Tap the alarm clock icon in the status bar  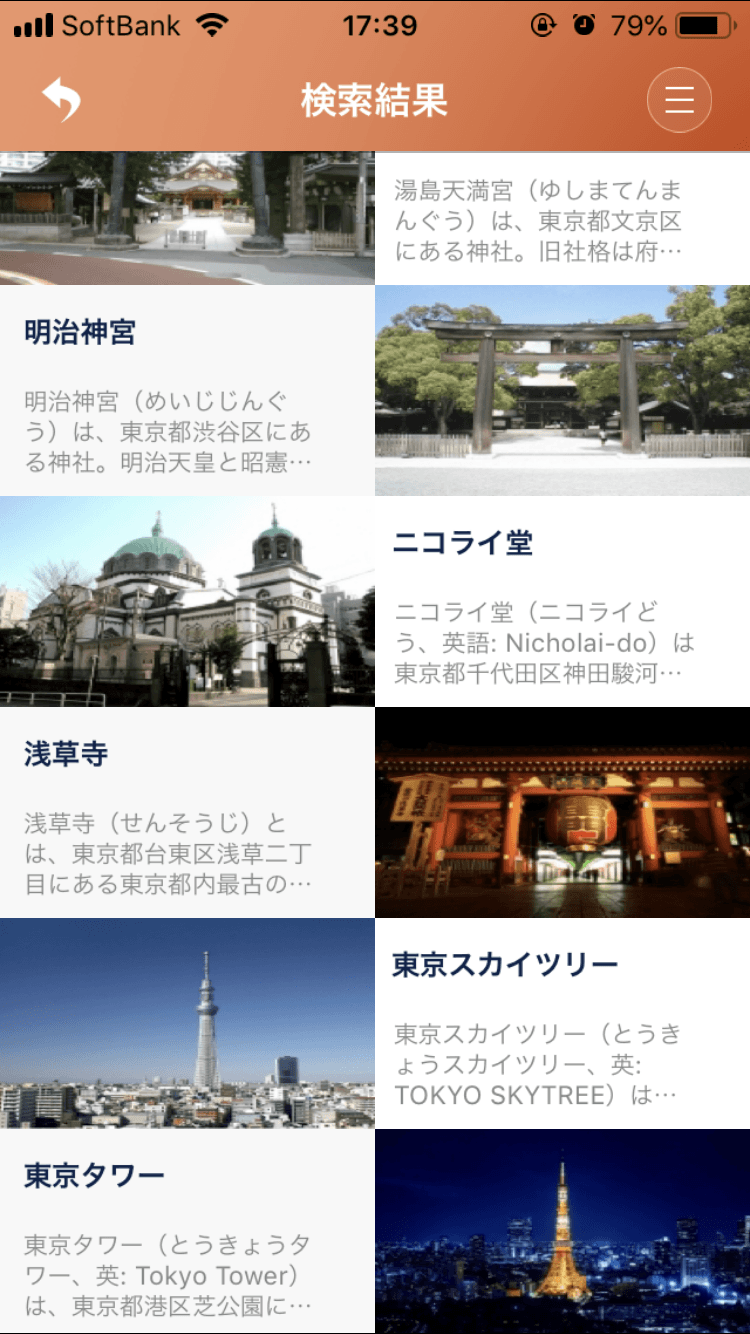coord(584,24)
